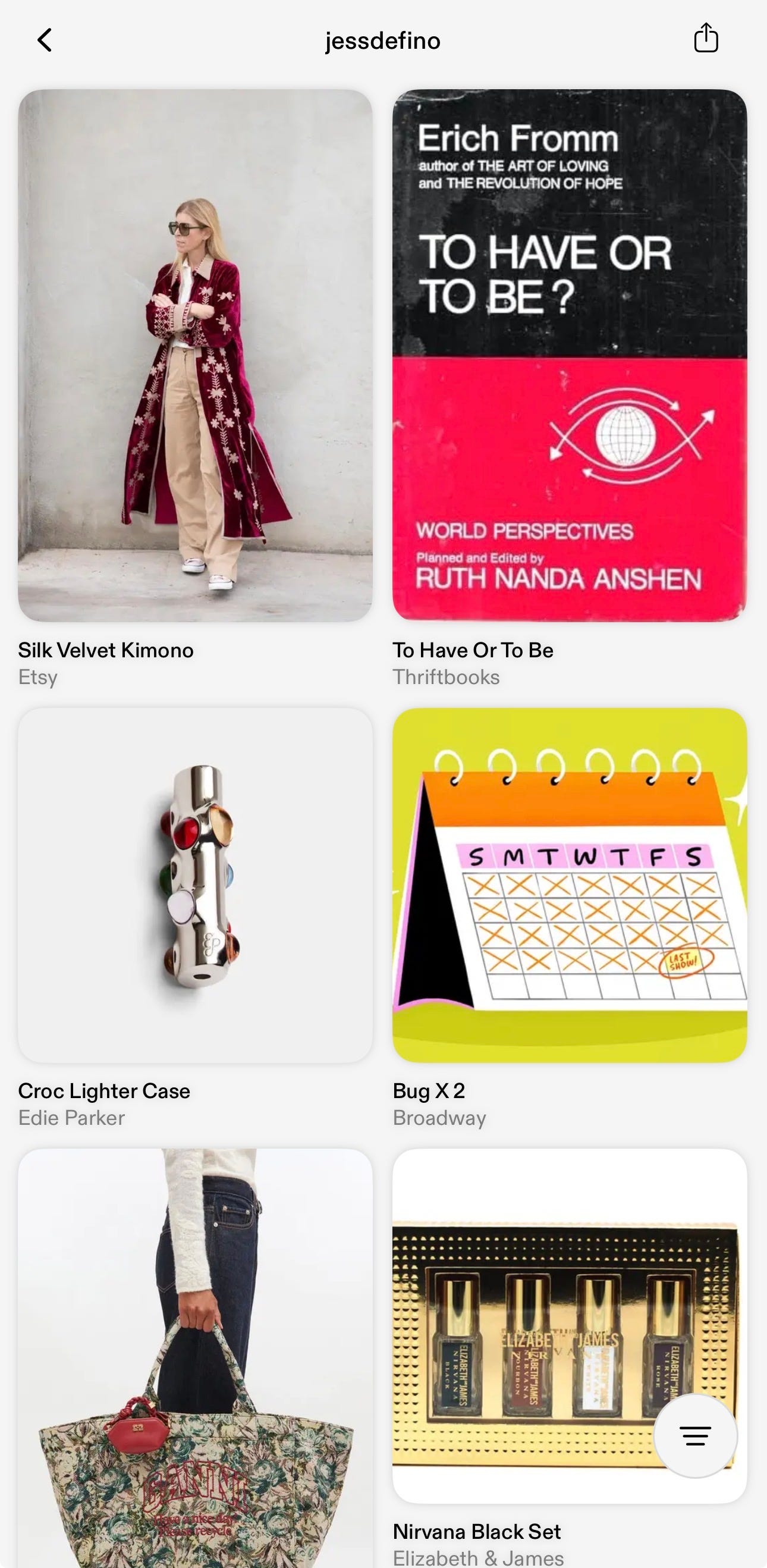Image resolution: width=767 pixels, height=1568 pixels.
Task: Select the Bug X 2 Broadway card
Action: [570, 885]
